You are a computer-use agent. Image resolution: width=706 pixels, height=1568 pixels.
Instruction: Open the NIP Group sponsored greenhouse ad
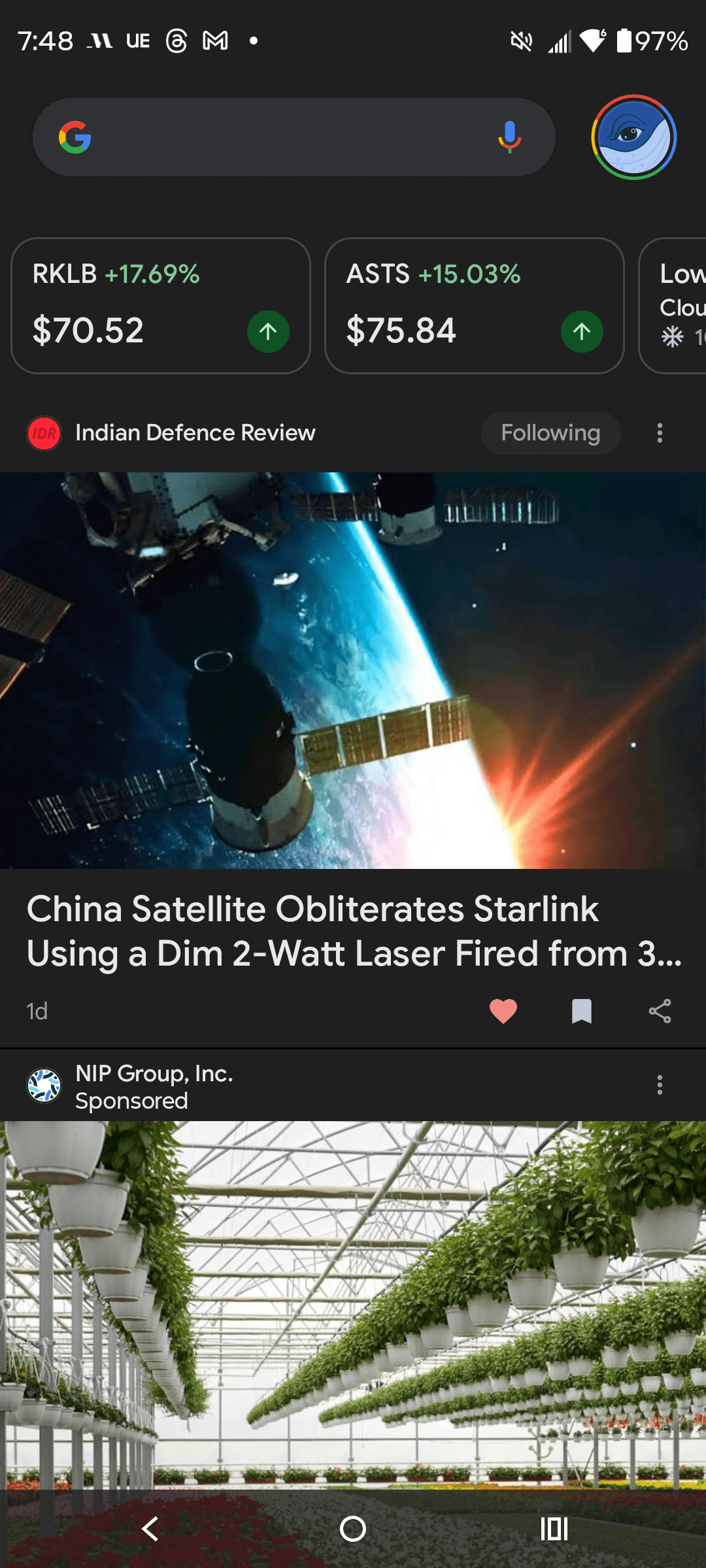(353, 1300)
